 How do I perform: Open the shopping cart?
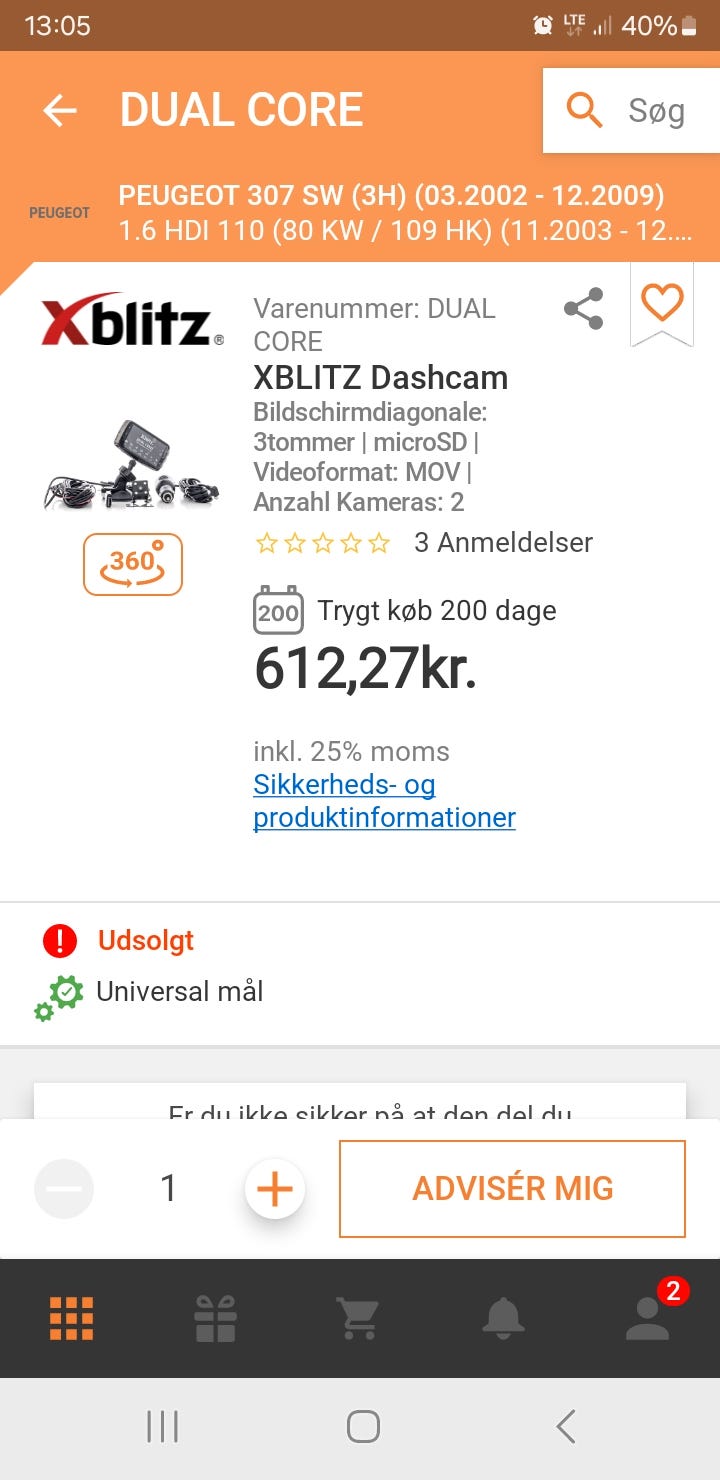[358, 1319]
